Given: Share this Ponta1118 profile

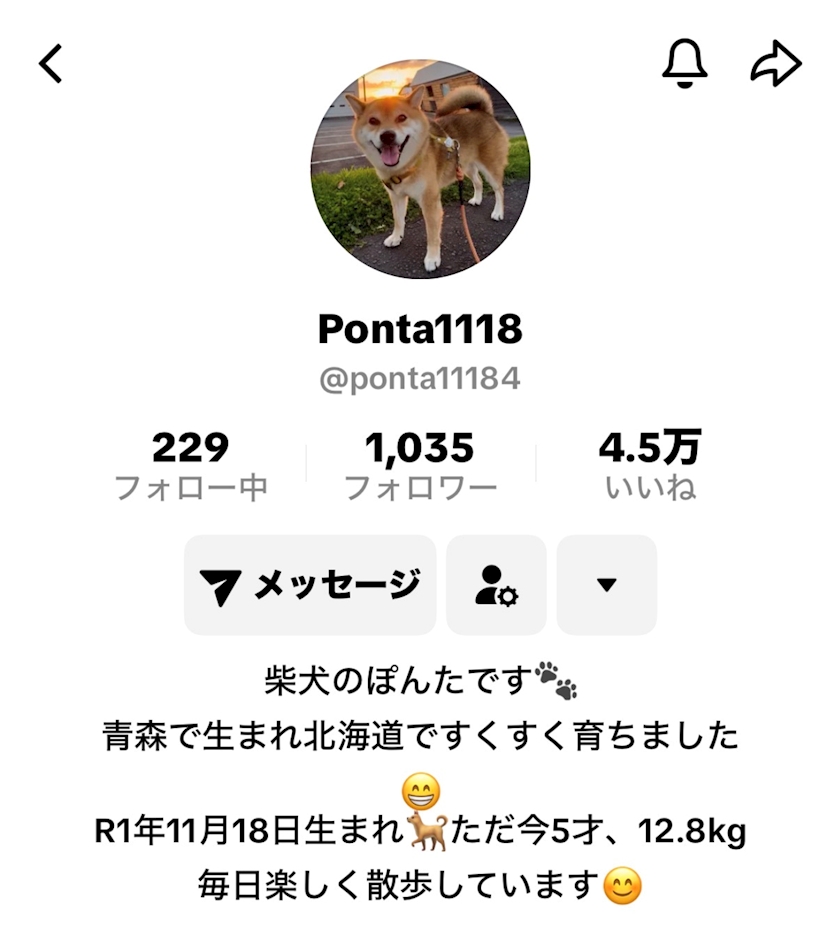Looking at the screenshot, I should pos(776,64).
